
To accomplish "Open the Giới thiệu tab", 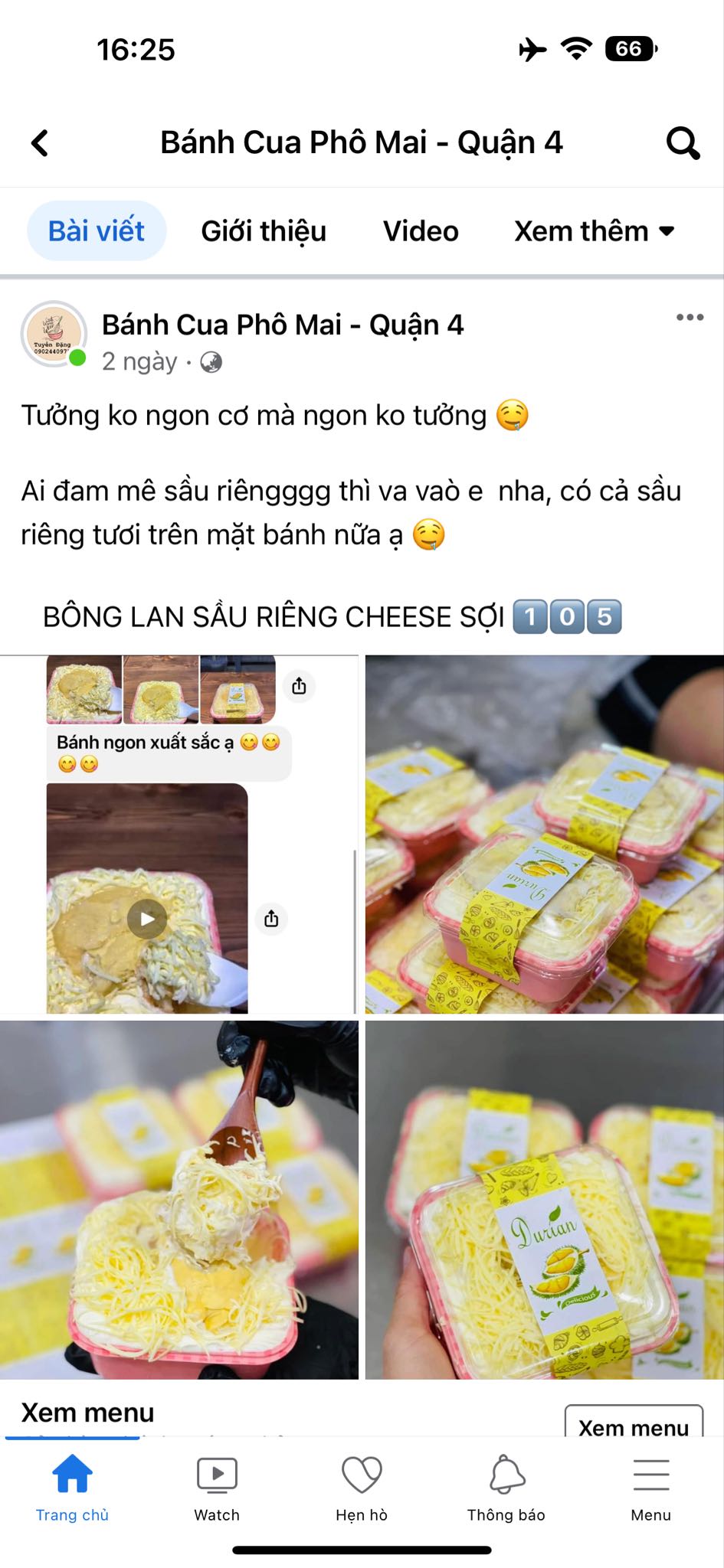I will (x=264, y=231).
